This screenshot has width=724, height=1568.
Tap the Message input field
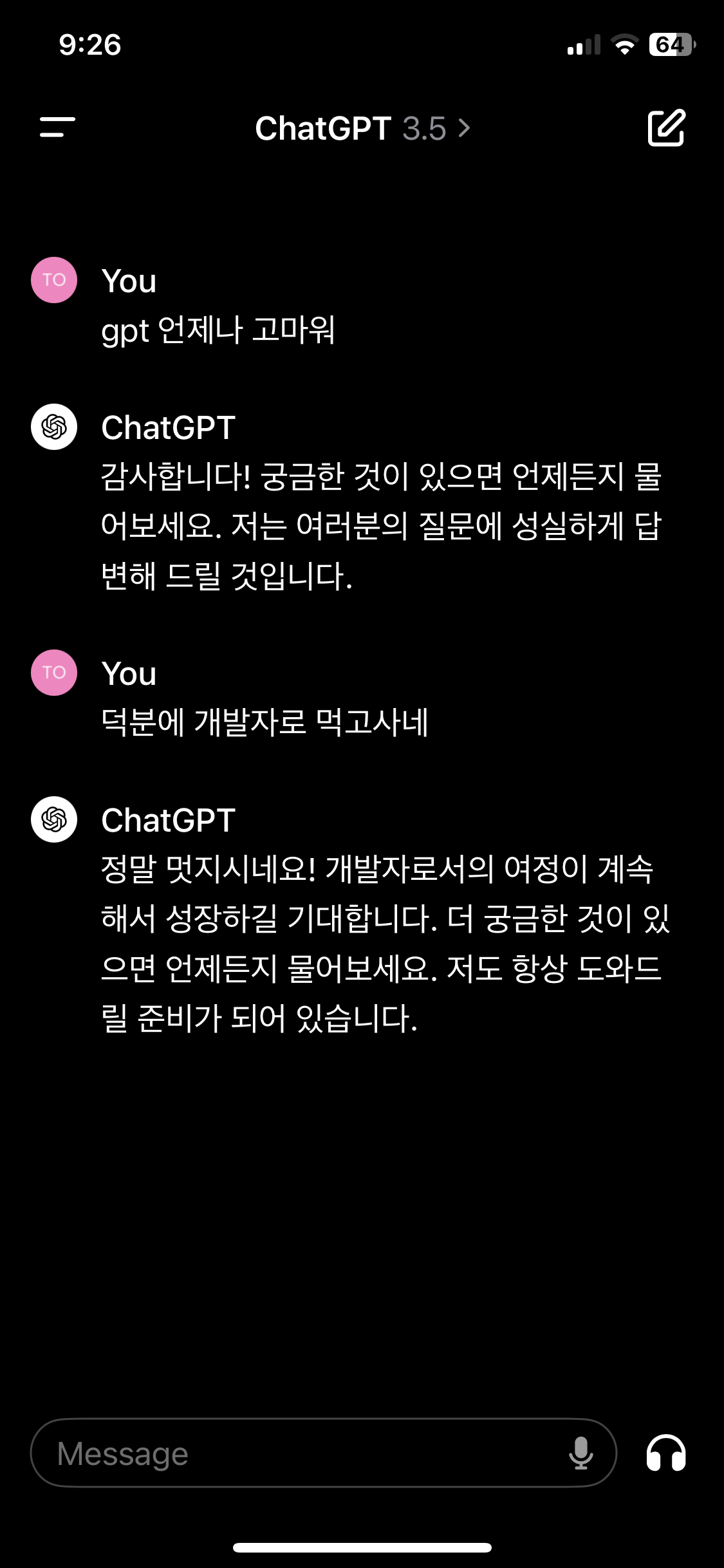click(x=290, y=1453)
